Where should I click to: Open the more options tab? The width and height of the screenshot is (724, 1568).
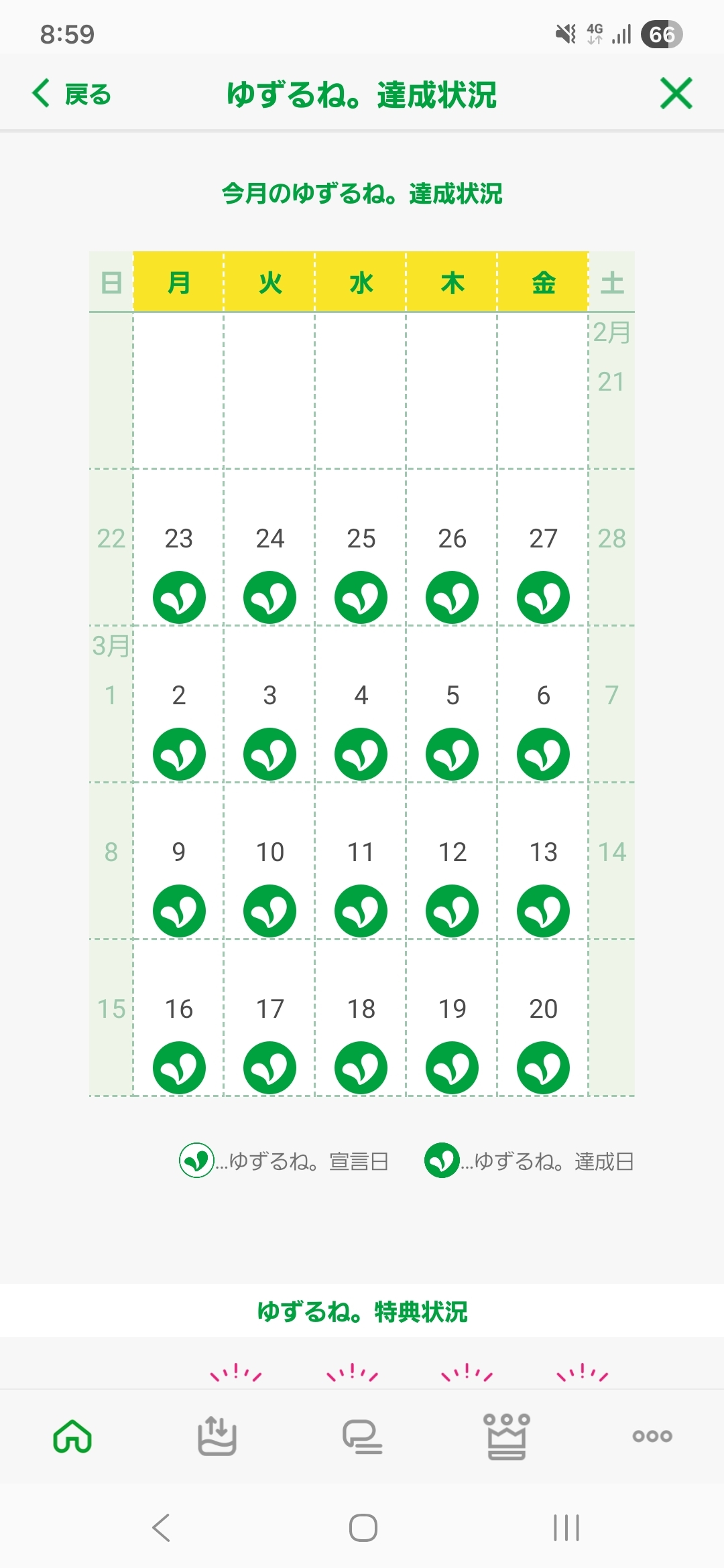(x=652, y=1436)
